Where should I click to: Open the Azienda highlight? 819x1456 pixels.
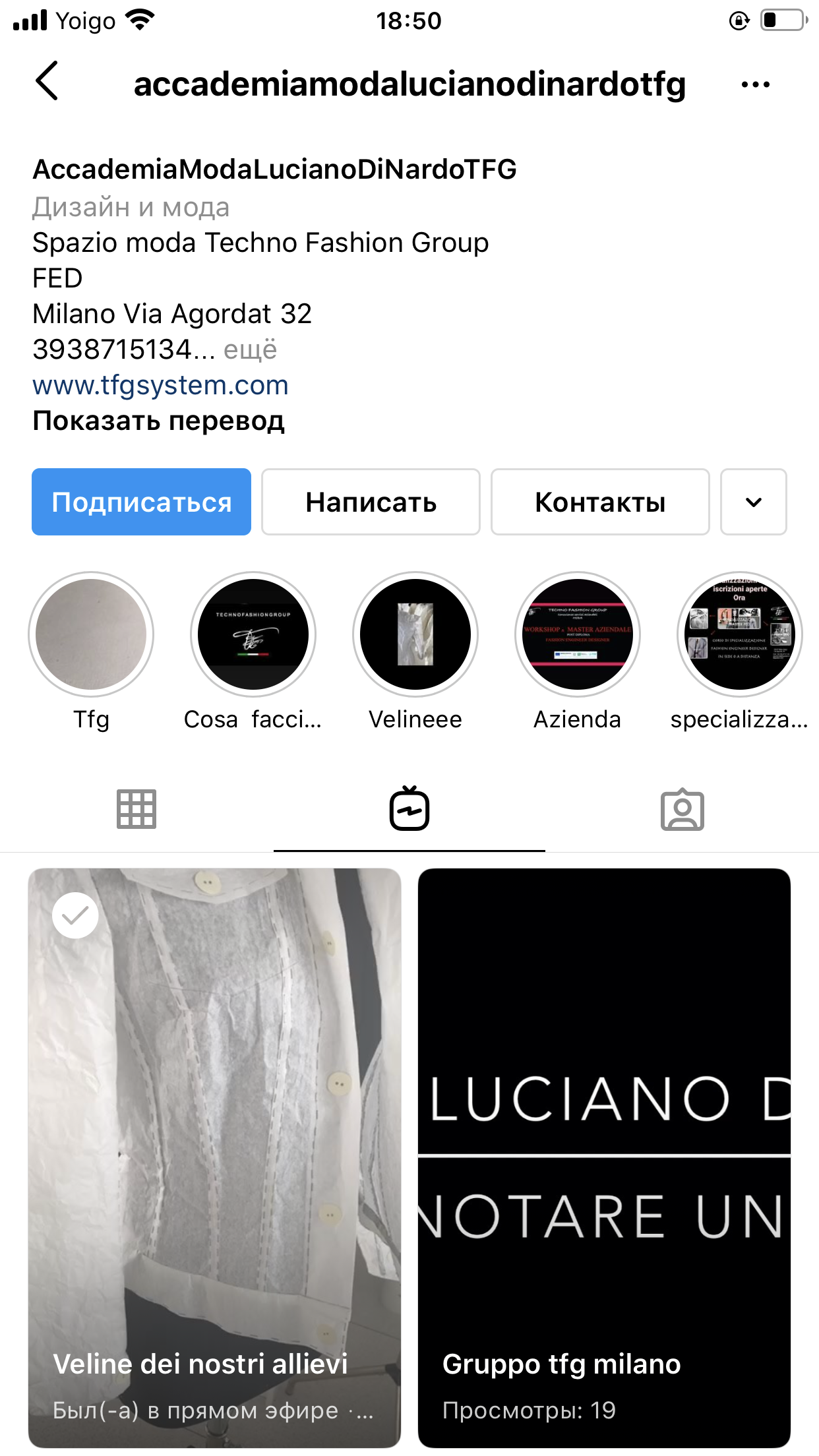[578, 634]
